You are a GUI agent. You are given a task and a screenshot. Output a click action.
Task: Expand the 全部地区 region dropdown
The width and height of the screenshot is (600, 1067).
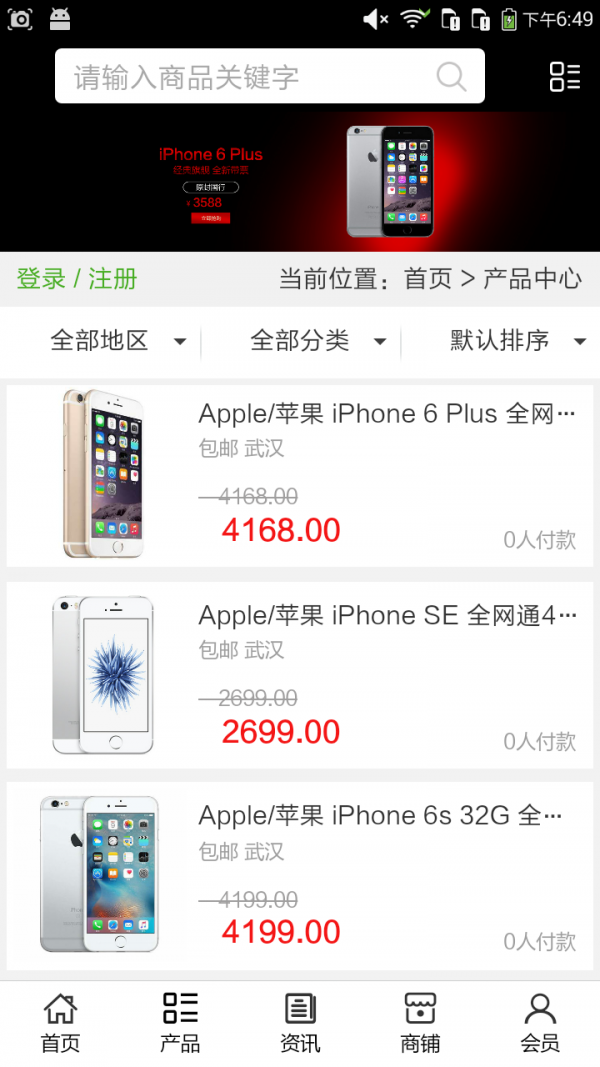point(115,341)
